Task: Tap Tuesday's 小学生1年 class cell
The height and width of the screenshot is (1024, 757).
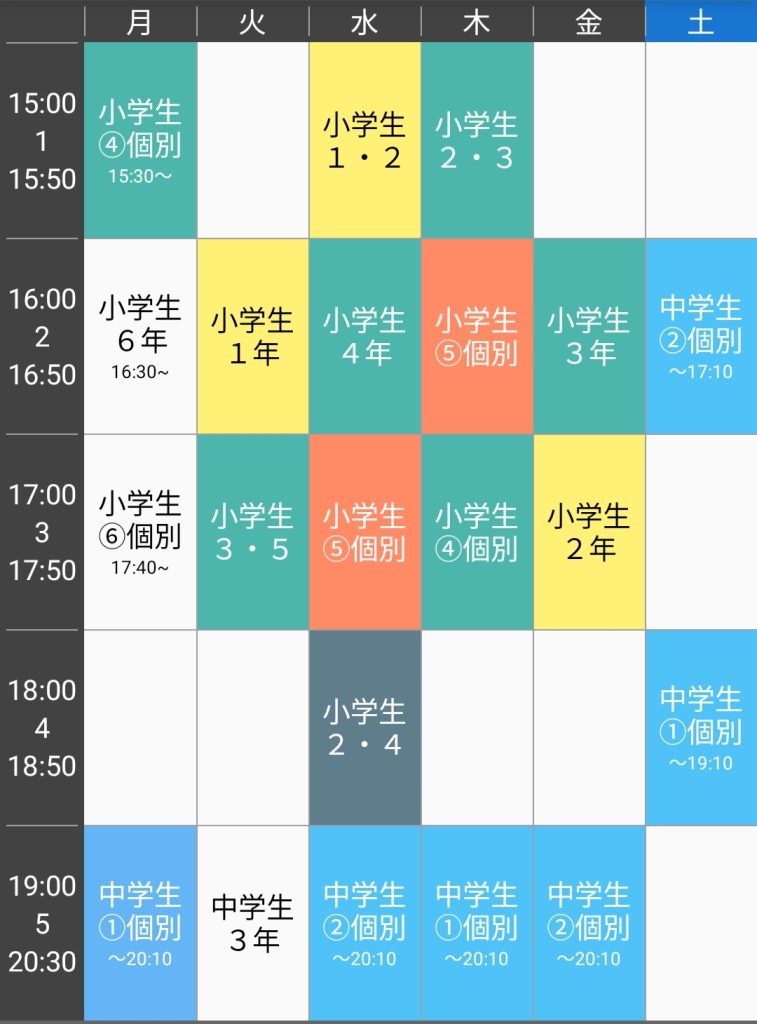Action: (x=253, y=336)
